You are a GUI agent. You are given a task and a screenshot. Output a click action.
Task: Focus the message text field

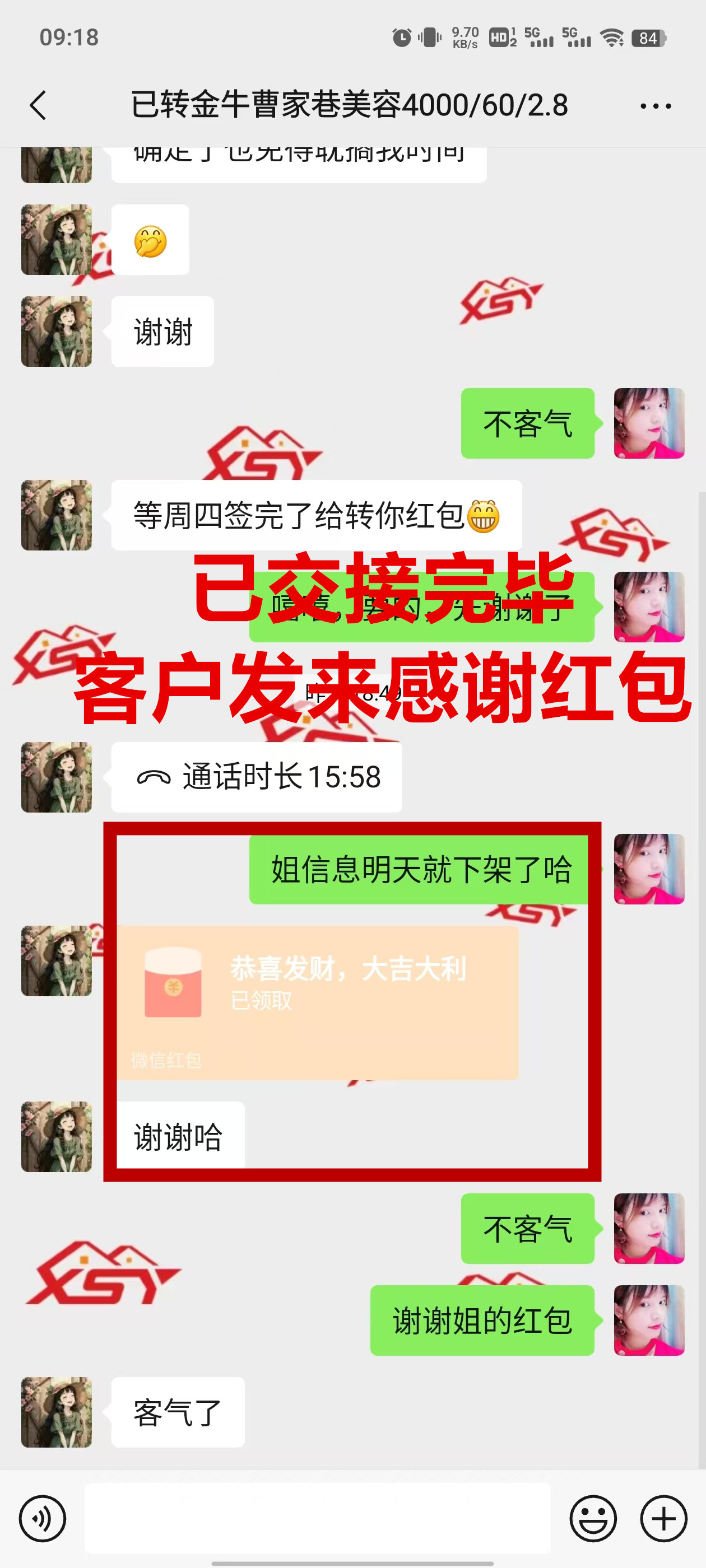(317, 1518)
